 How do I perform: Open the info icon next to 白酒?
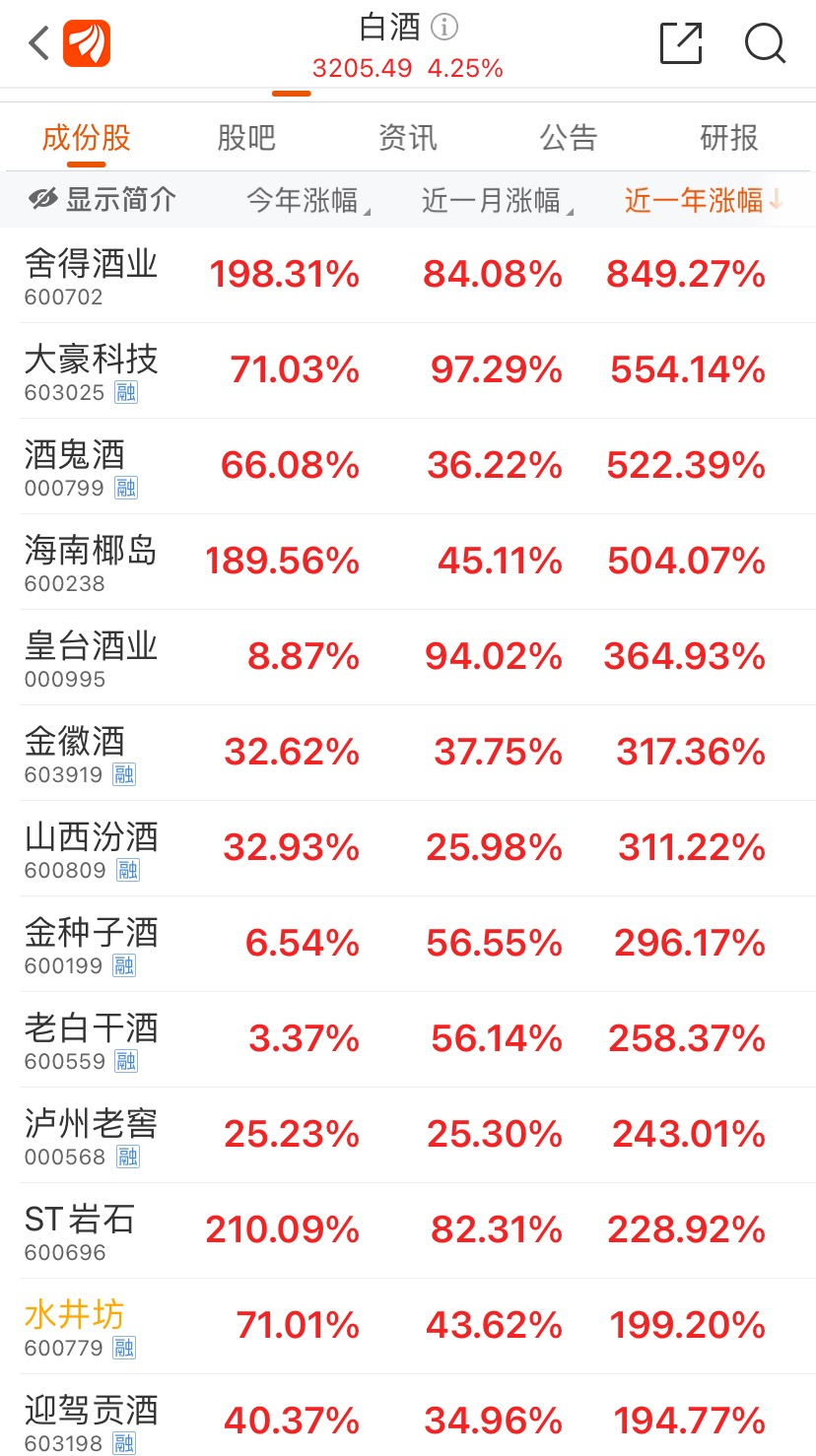point(445,28)
